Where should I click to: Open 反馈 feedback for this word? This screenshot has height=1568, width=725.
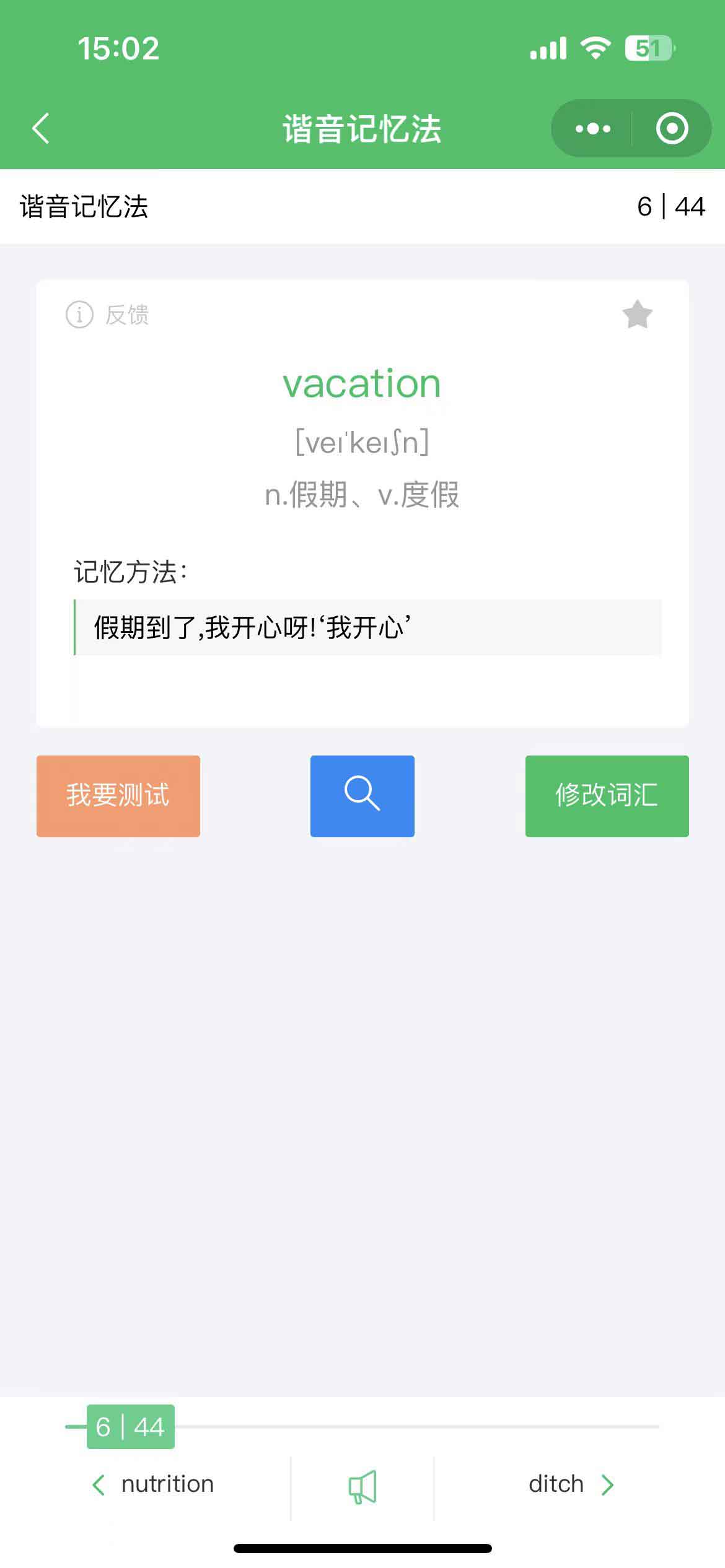pyautogui.click(x=108, y=315)
